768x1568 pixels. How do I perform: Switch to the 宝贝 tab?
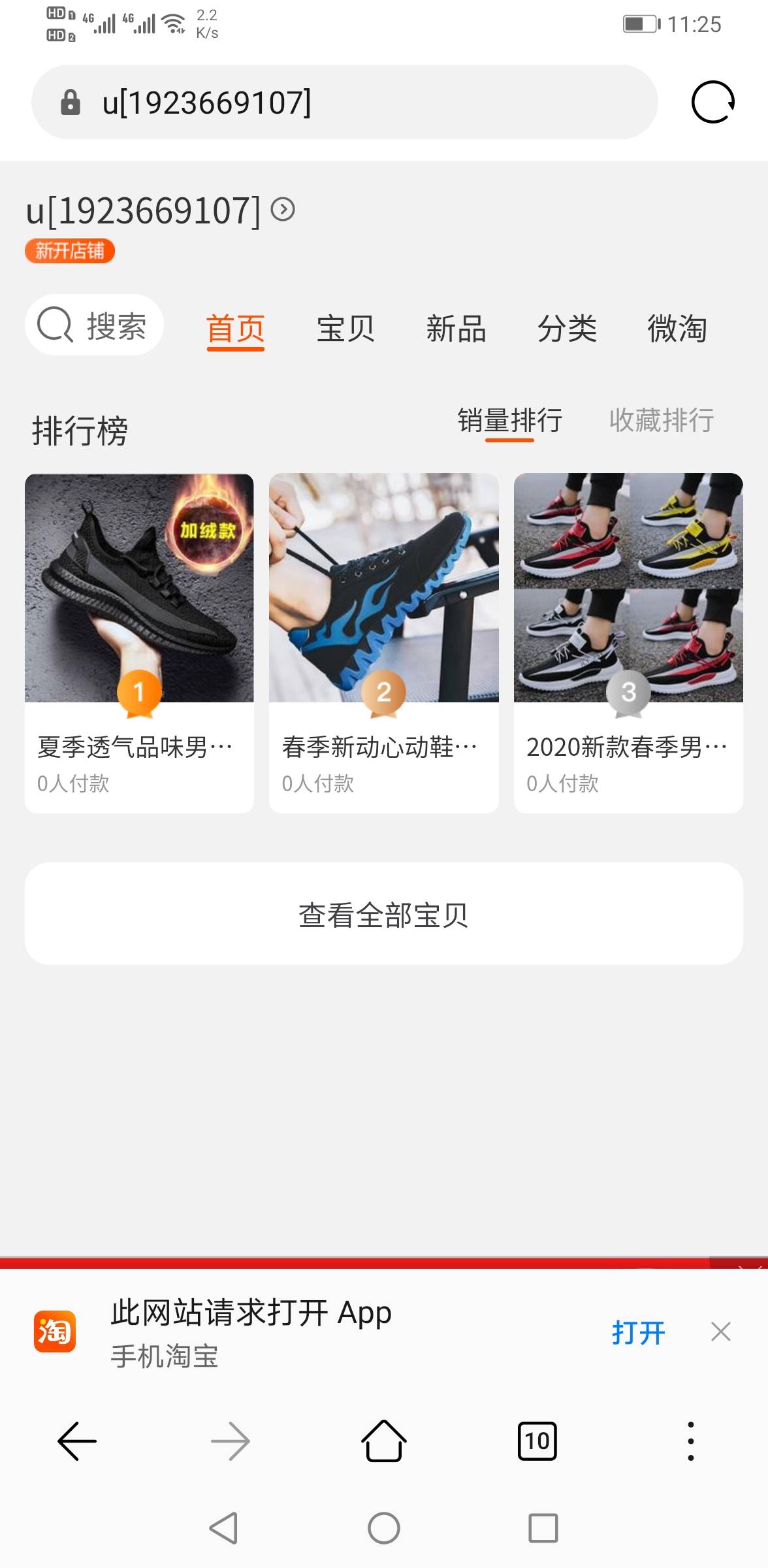tap(345, 328)
